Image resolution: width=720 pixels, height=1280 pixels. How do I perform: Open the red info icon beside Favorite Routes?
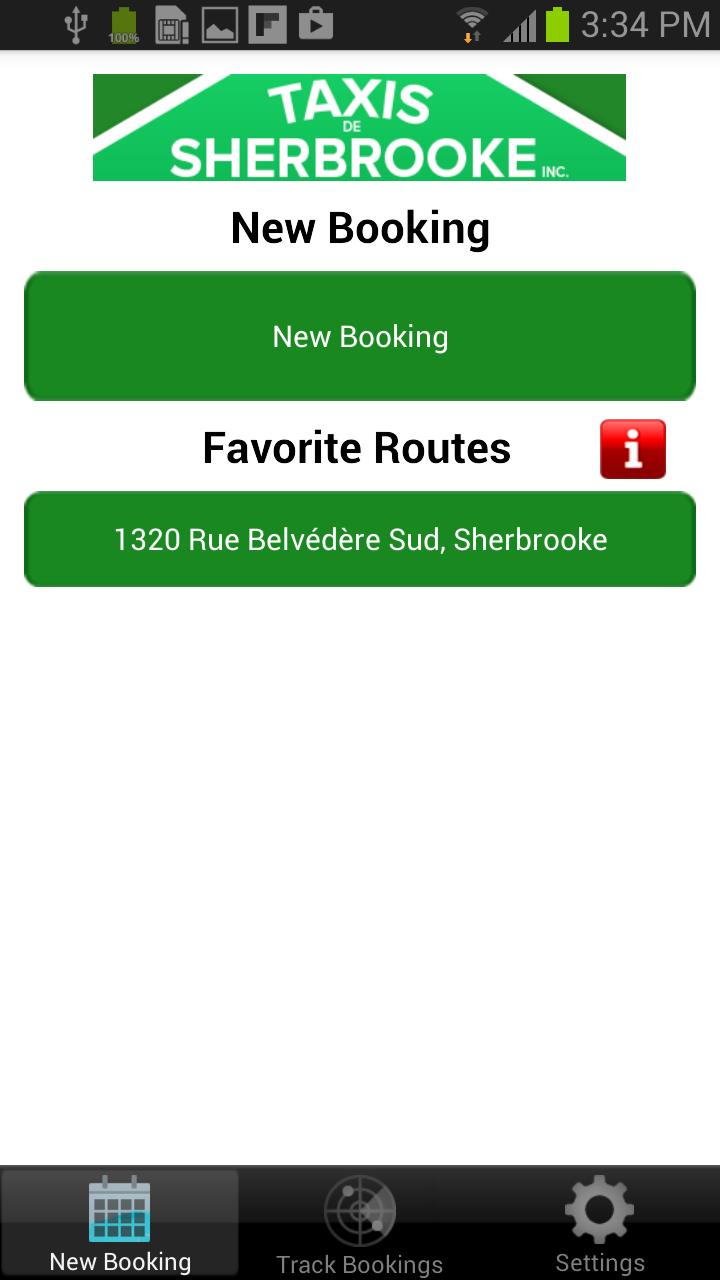632,449
